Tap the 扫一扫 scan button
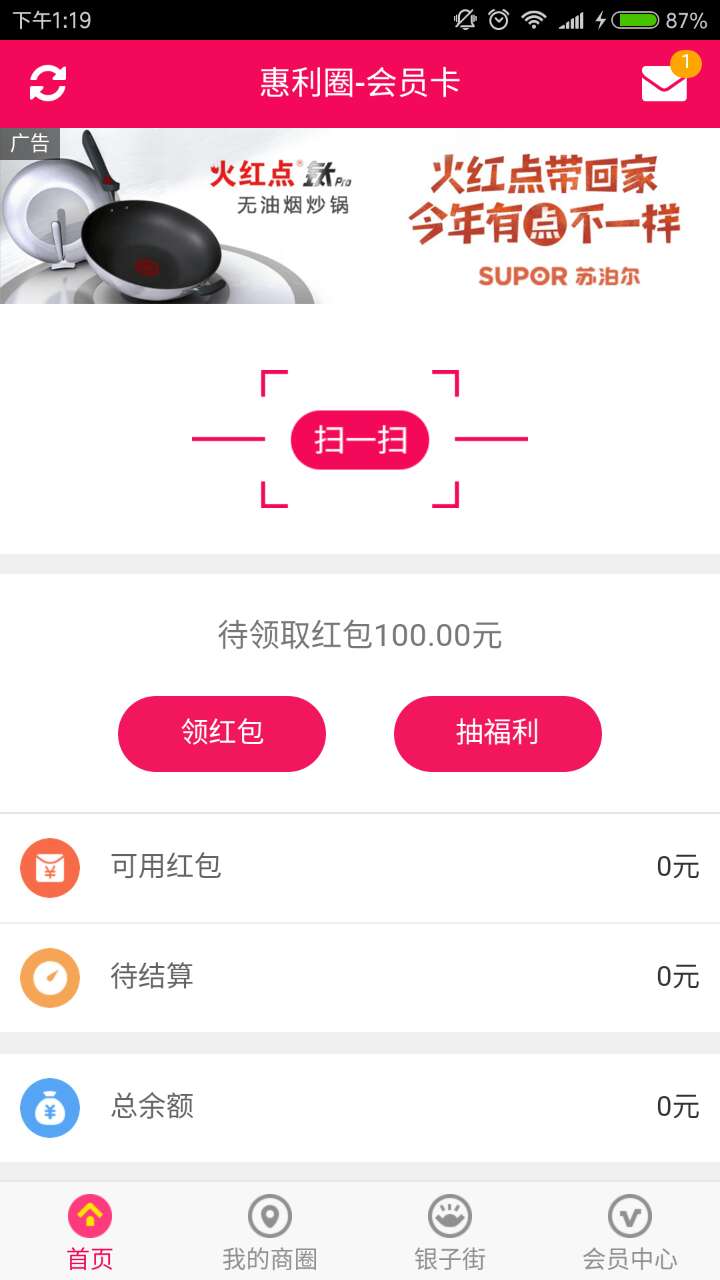 coord(360,439)
